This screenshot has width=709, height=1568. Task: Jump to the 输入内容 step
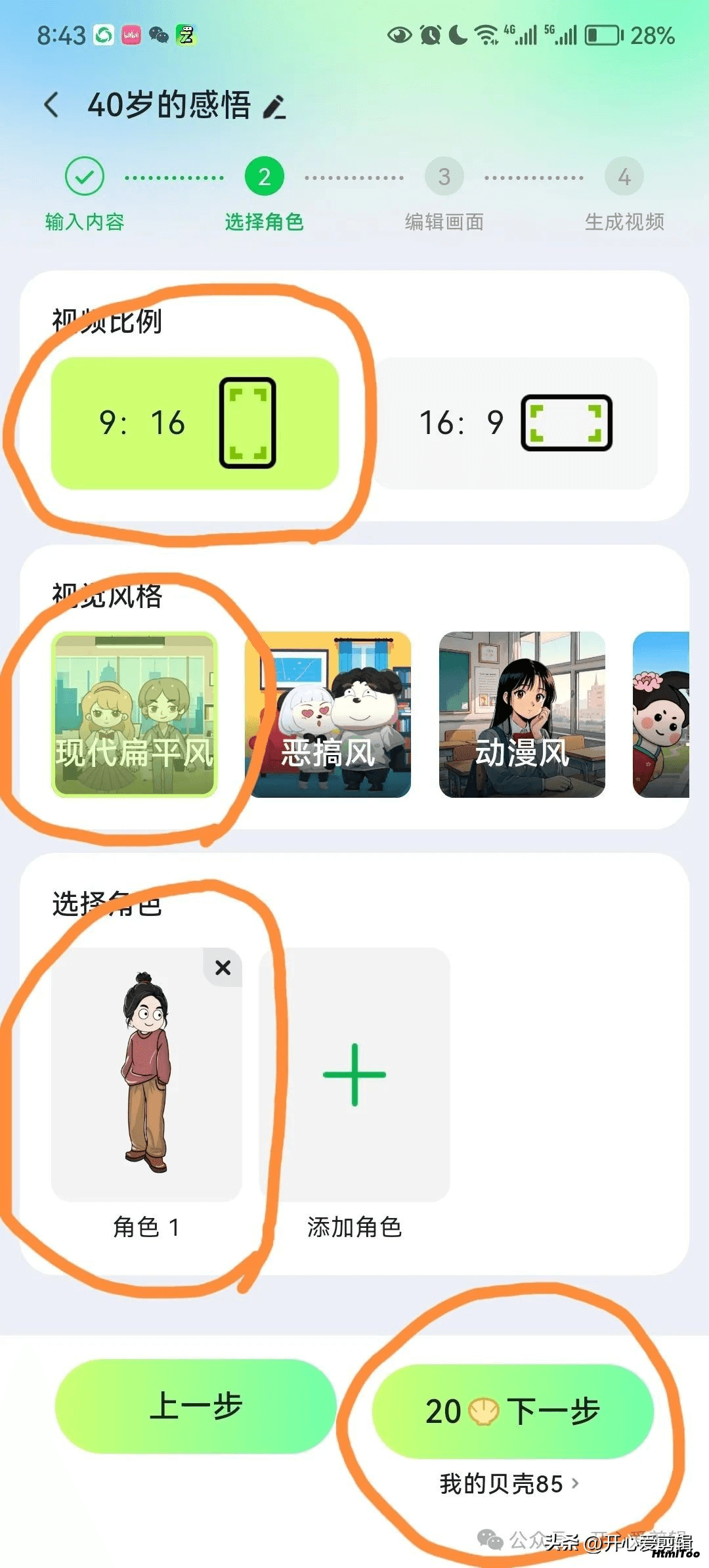85,194
